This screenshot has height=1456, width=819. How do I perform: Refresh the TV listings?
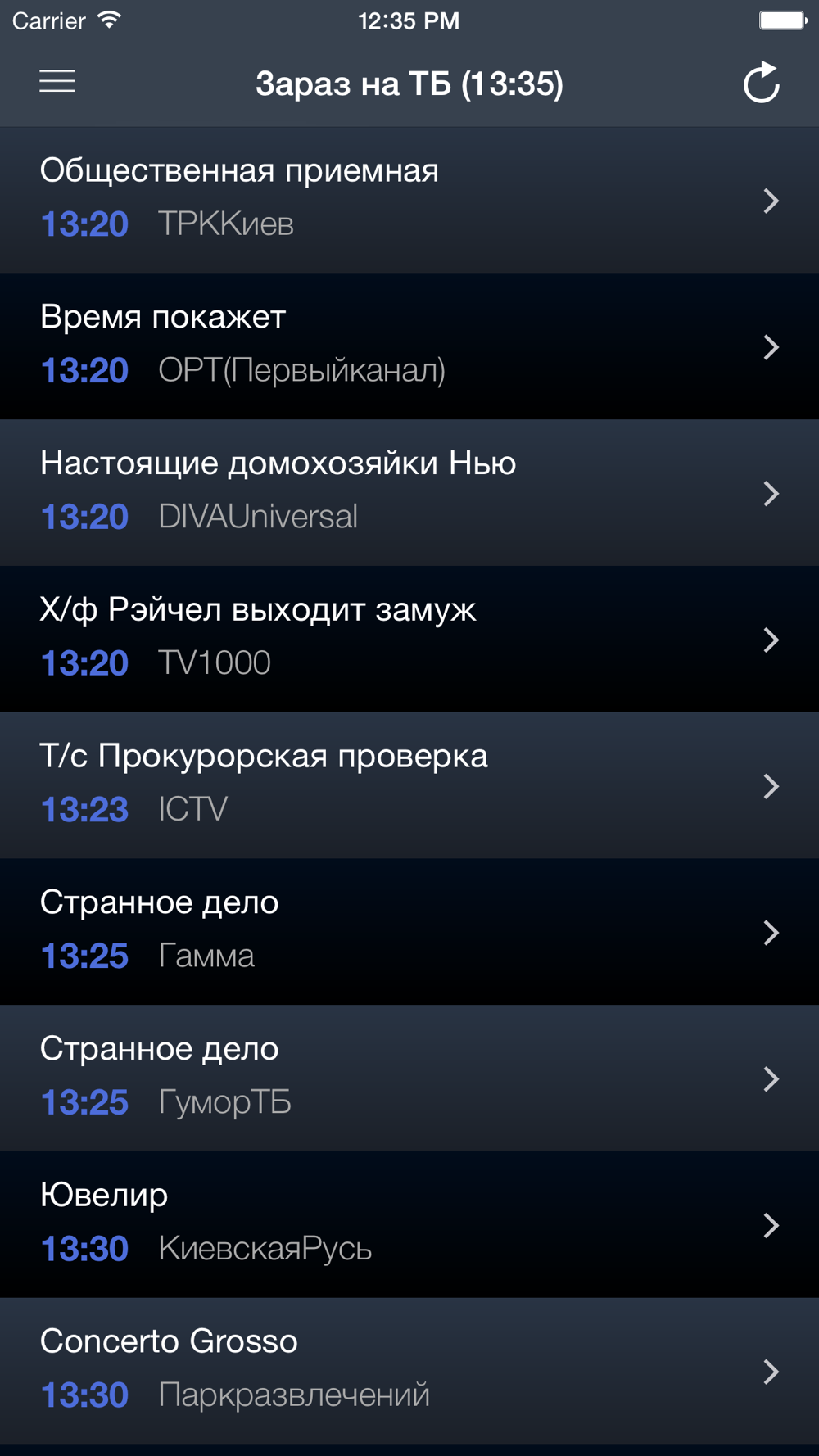click(761, 83)
